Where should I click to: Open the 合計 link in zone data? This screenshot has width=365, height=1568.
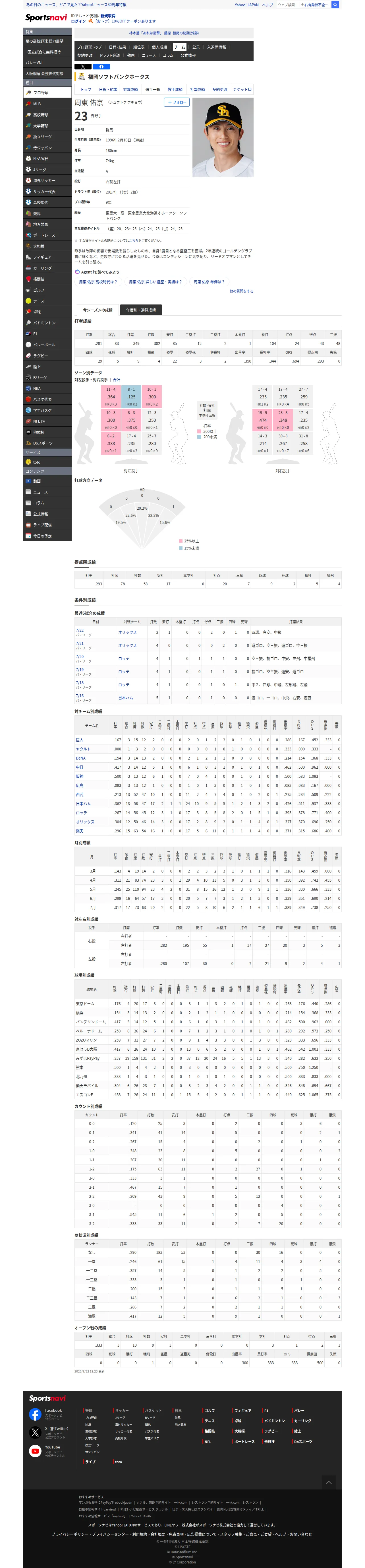[x=116, y=380]
